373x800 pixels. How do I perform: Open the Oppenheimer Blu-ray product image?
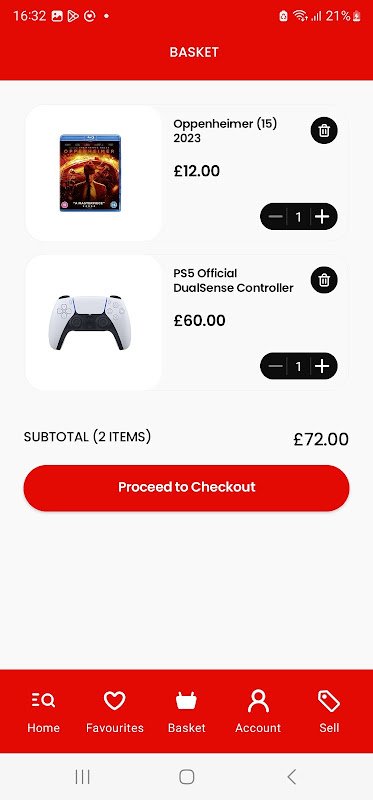pos(90,173)
